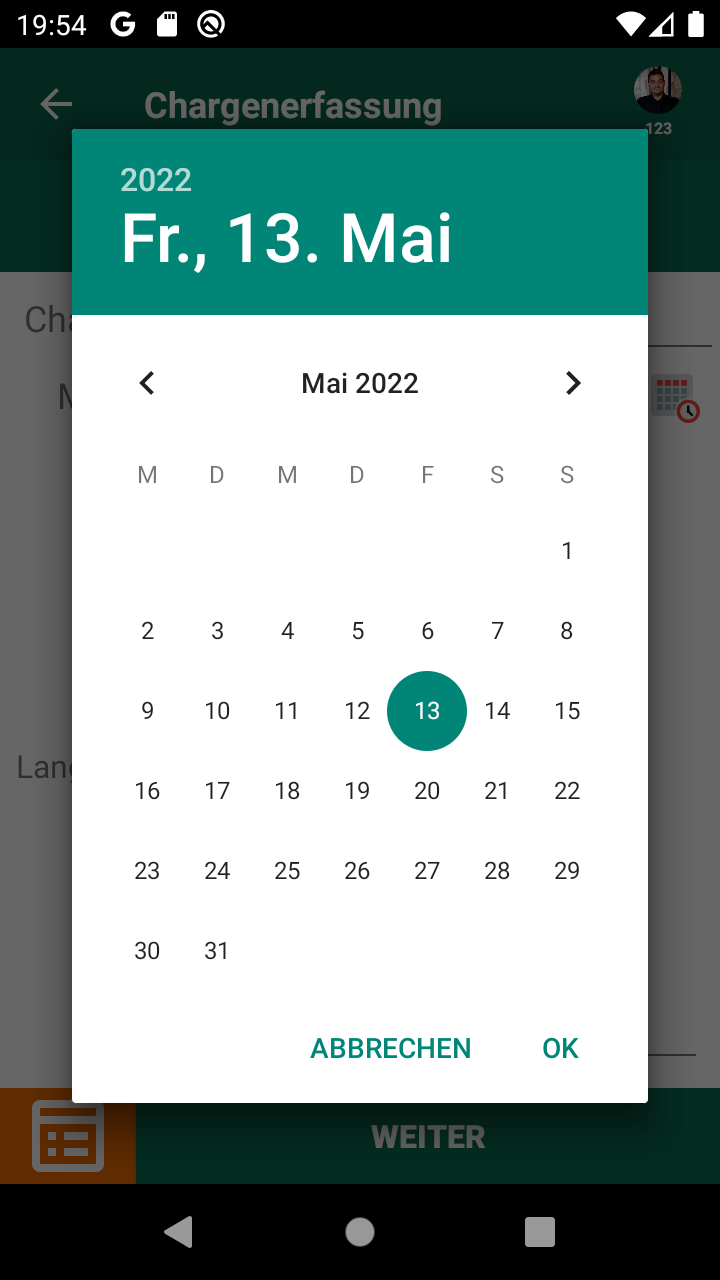Select the 31st of May

point(217,951)
